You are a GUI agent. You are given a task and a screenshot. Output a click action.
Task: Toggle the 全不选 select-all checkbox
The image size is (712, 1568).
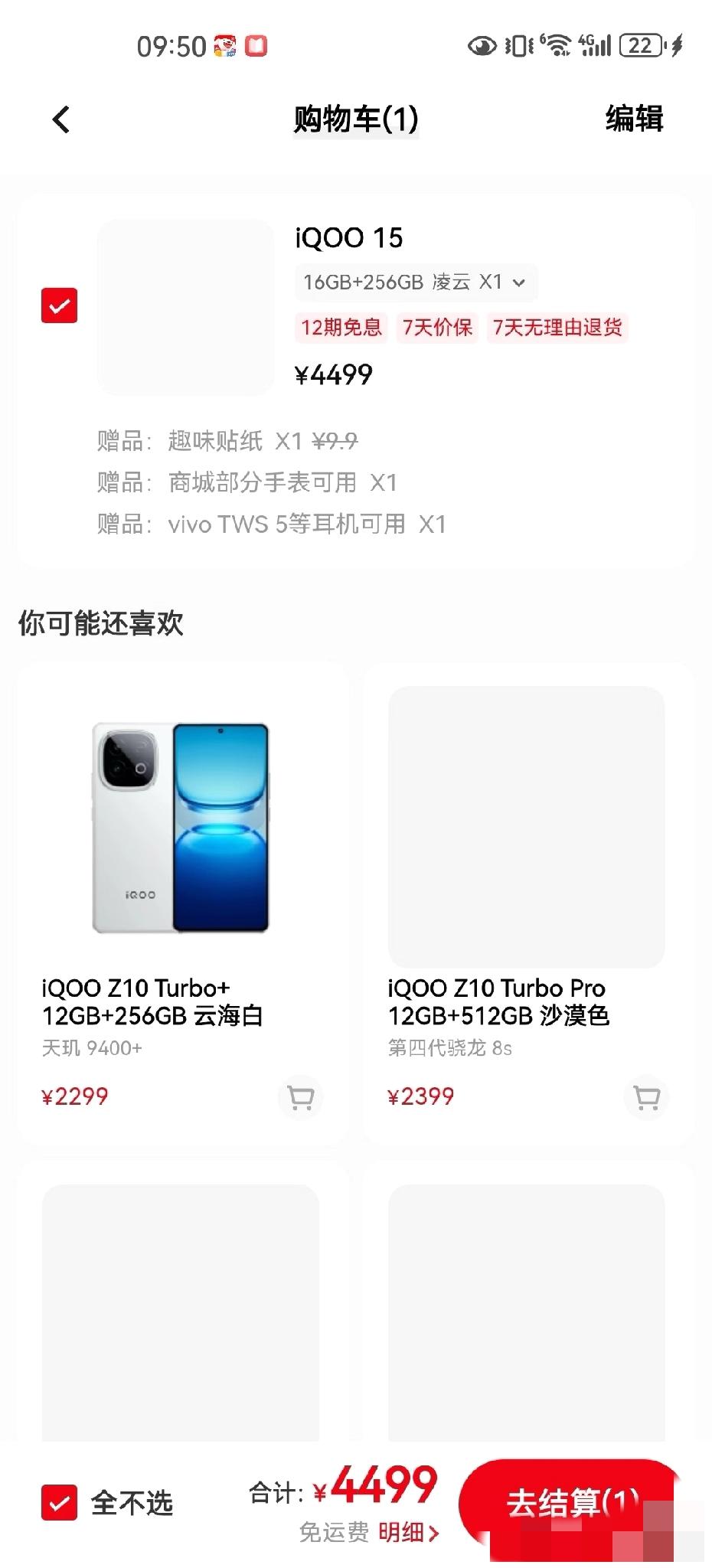point(59,1503)
